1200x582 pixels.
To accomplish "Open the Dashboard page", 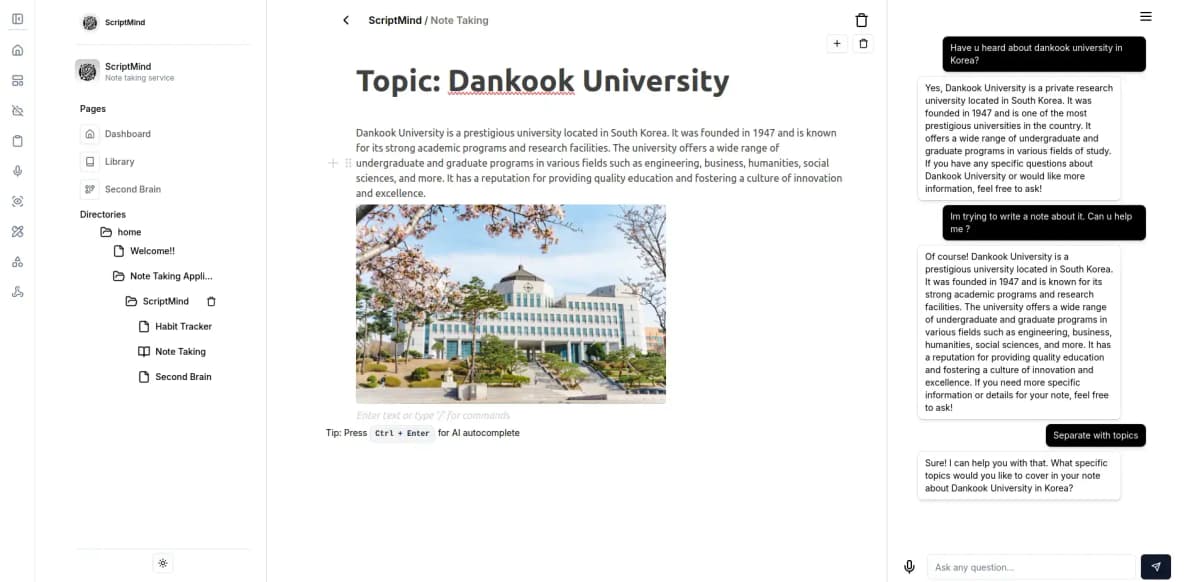I will point(127,134).
